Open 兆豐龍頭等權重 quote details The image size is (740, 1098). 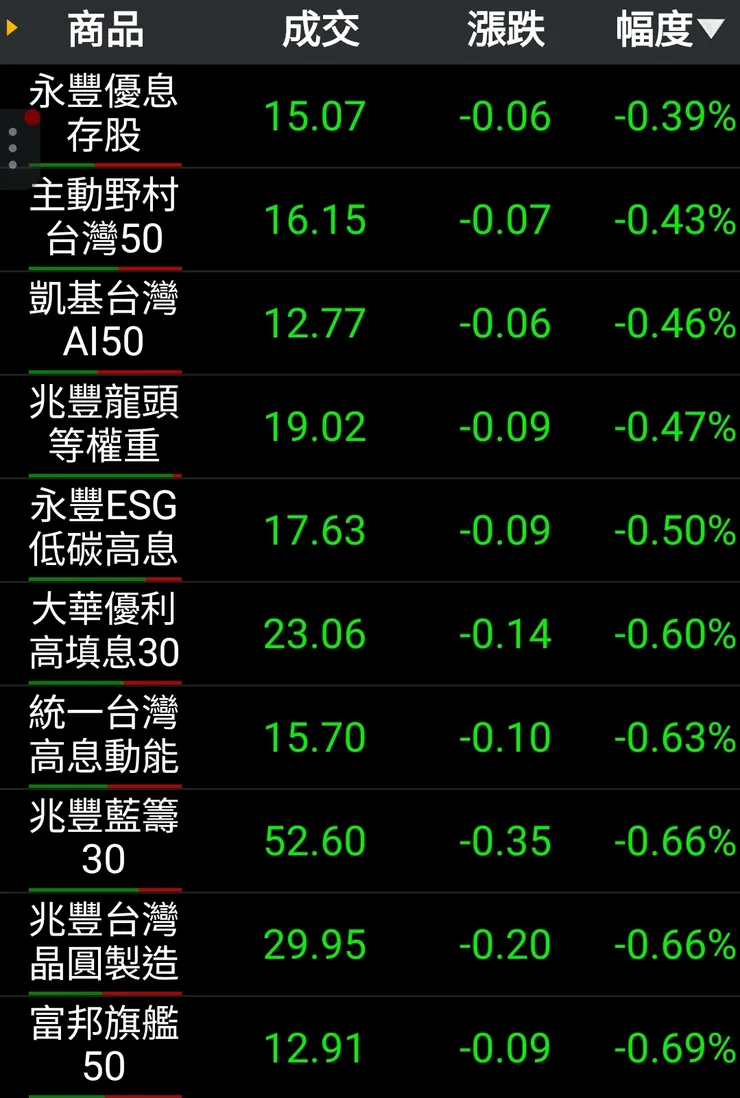tap(104, 426)
